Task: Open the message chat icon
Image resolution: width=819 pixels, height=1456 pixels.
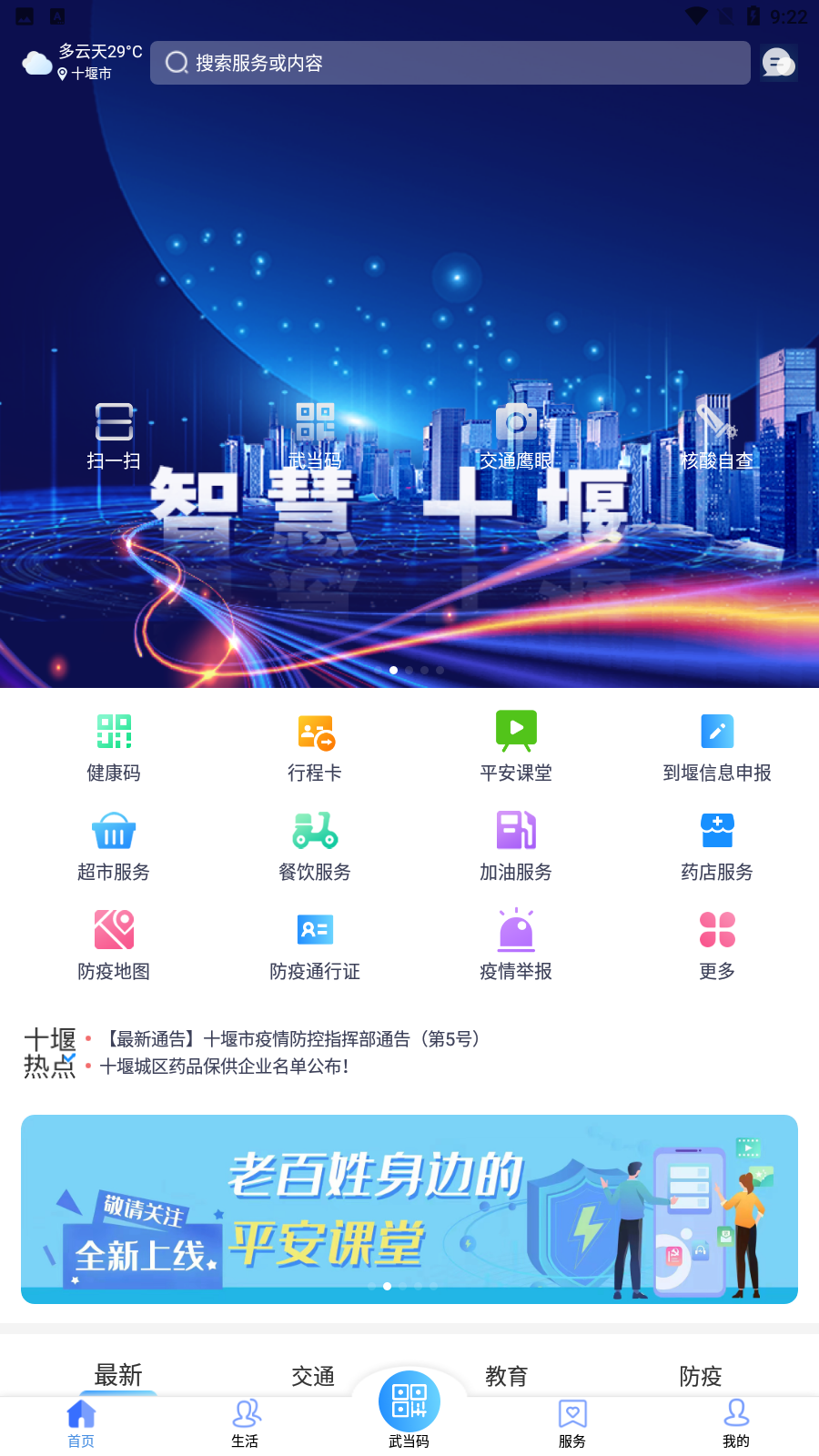Action: 779,64
